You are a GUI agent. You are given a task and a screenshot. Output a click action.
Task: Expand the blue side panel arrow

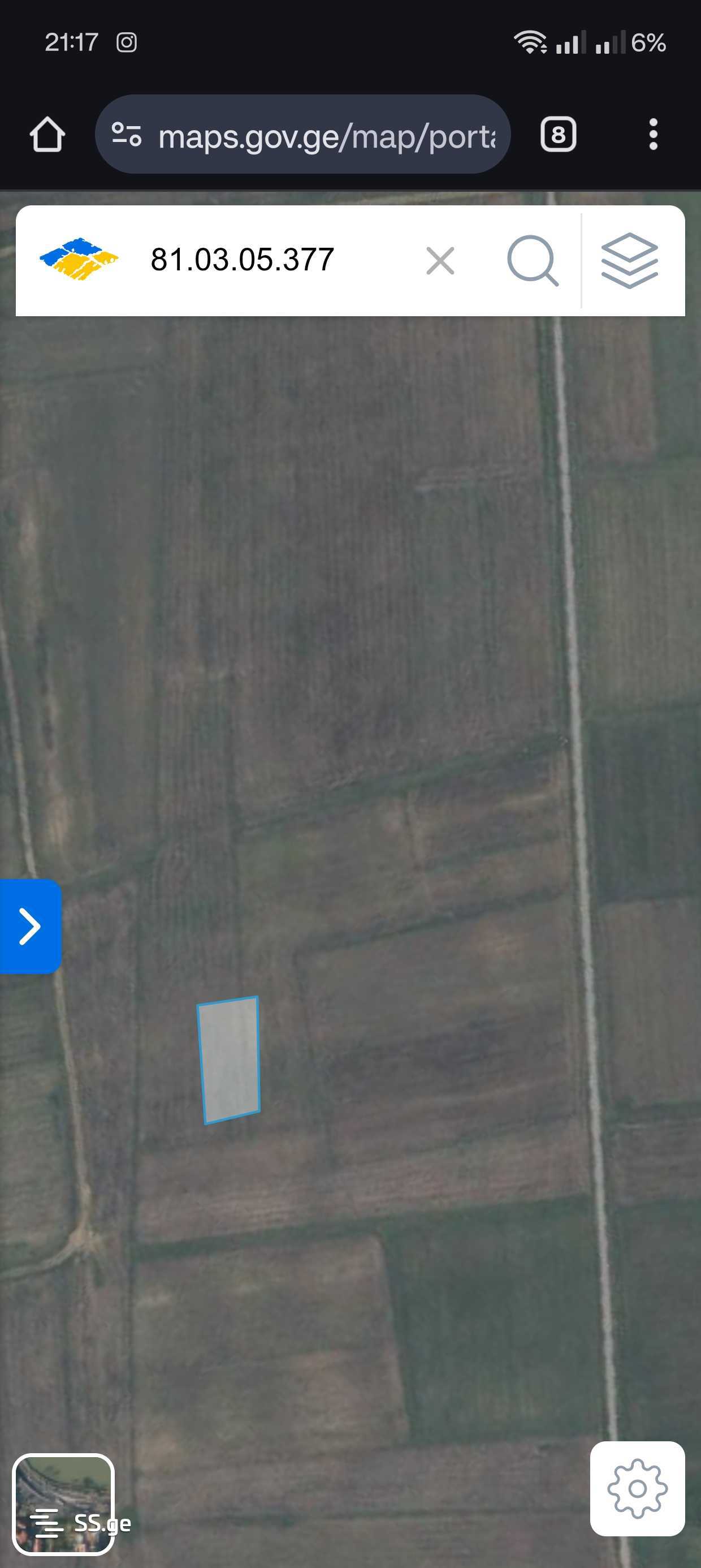(30, 926)
